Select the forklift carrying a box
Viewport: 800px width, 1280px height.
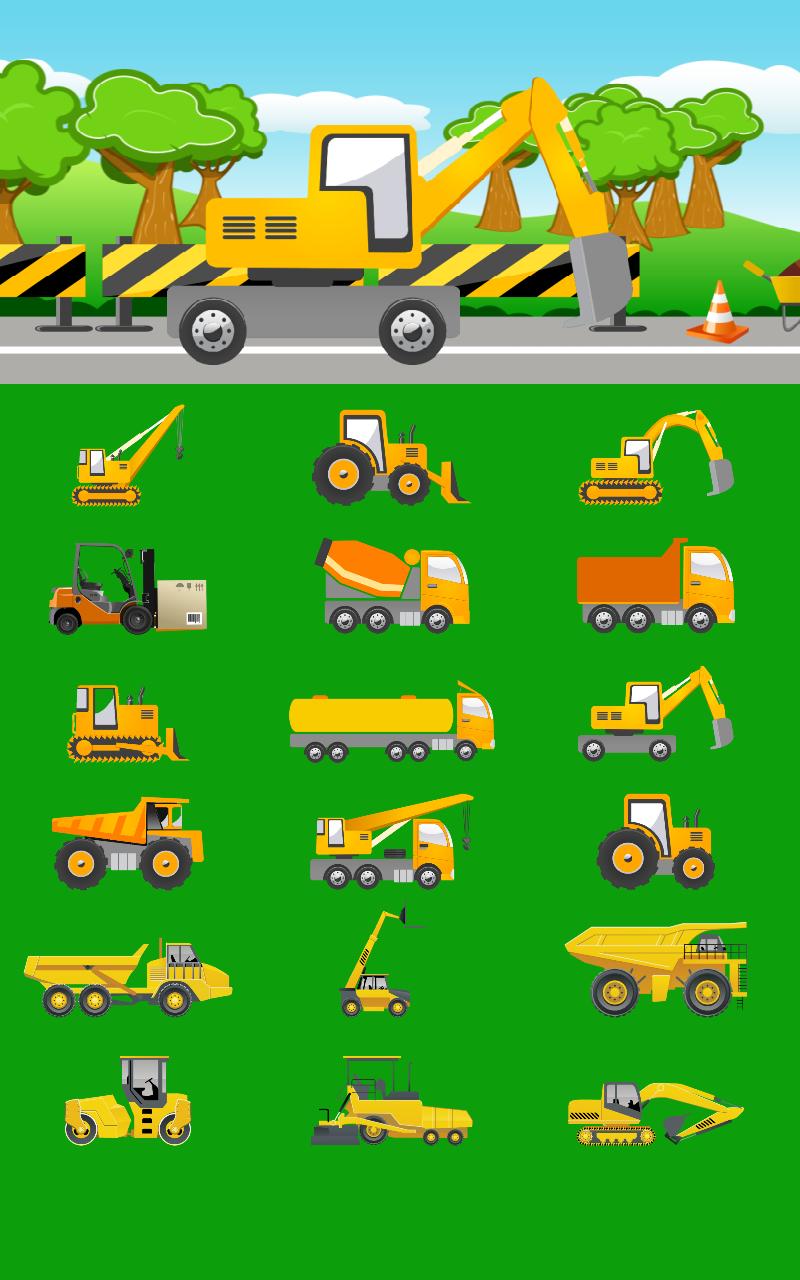click(x=127, y=588)
